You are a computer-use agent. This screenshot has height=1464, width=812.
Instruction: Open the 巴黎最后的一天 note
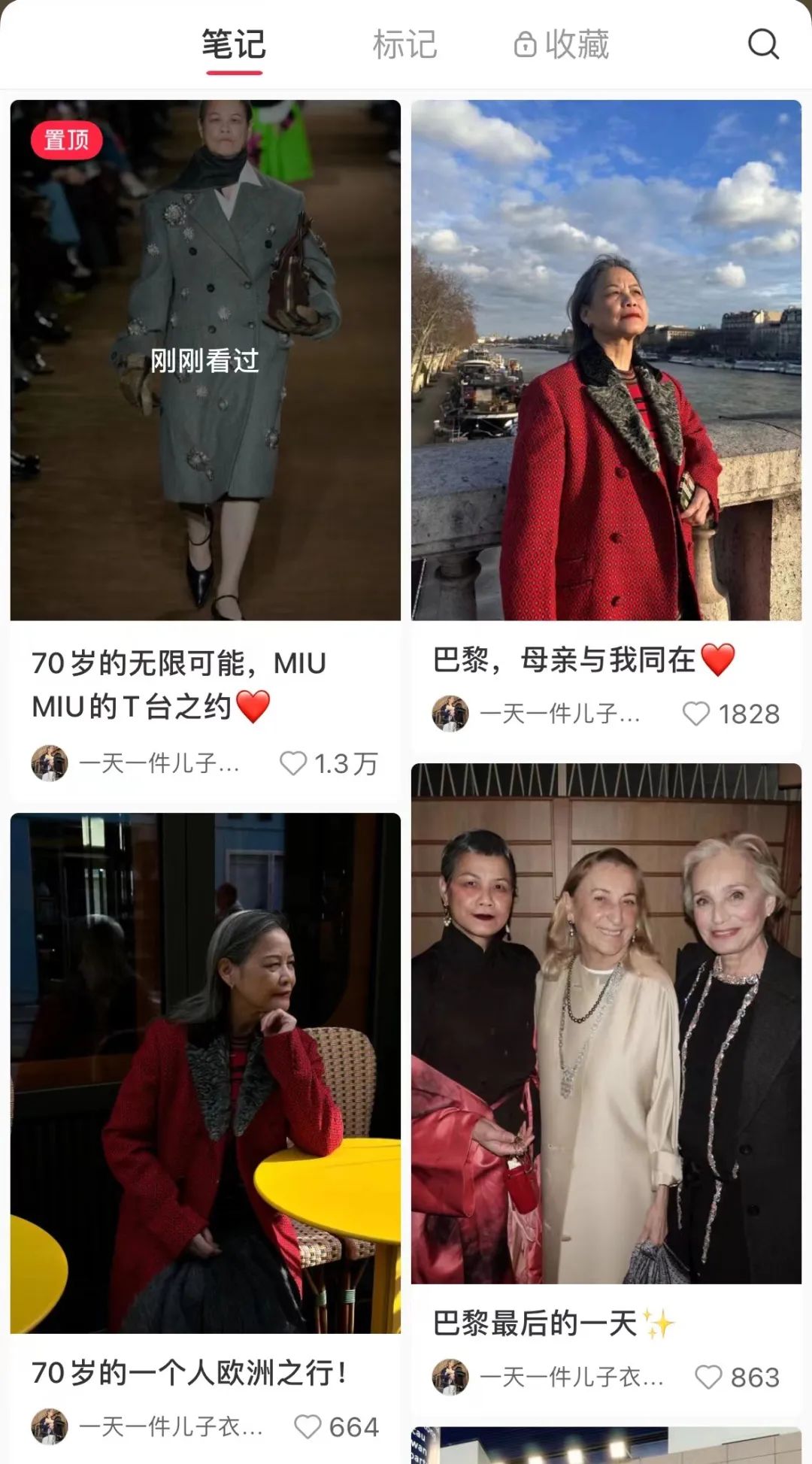click(606, 1023)
